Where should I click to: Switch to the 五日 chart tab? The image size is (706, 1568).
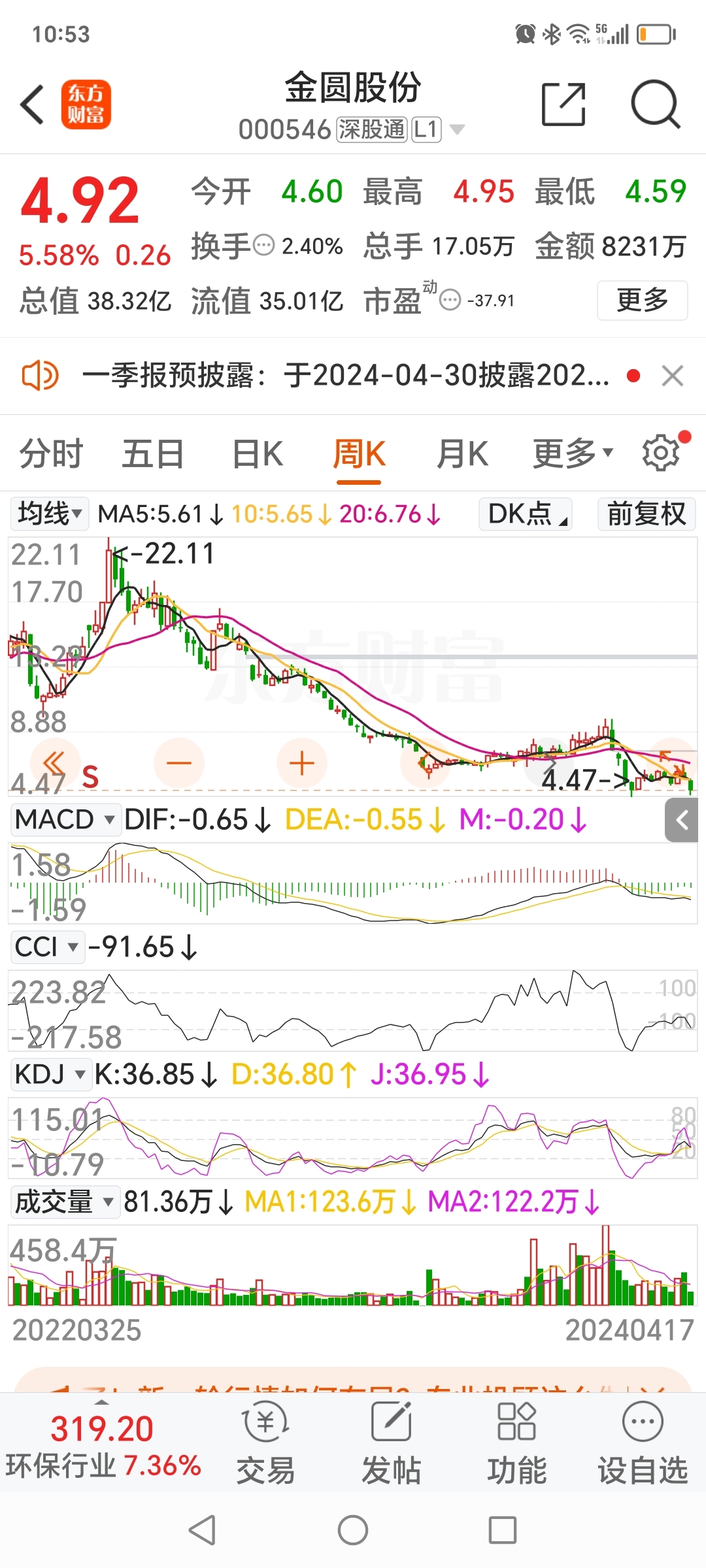(153, 453)
